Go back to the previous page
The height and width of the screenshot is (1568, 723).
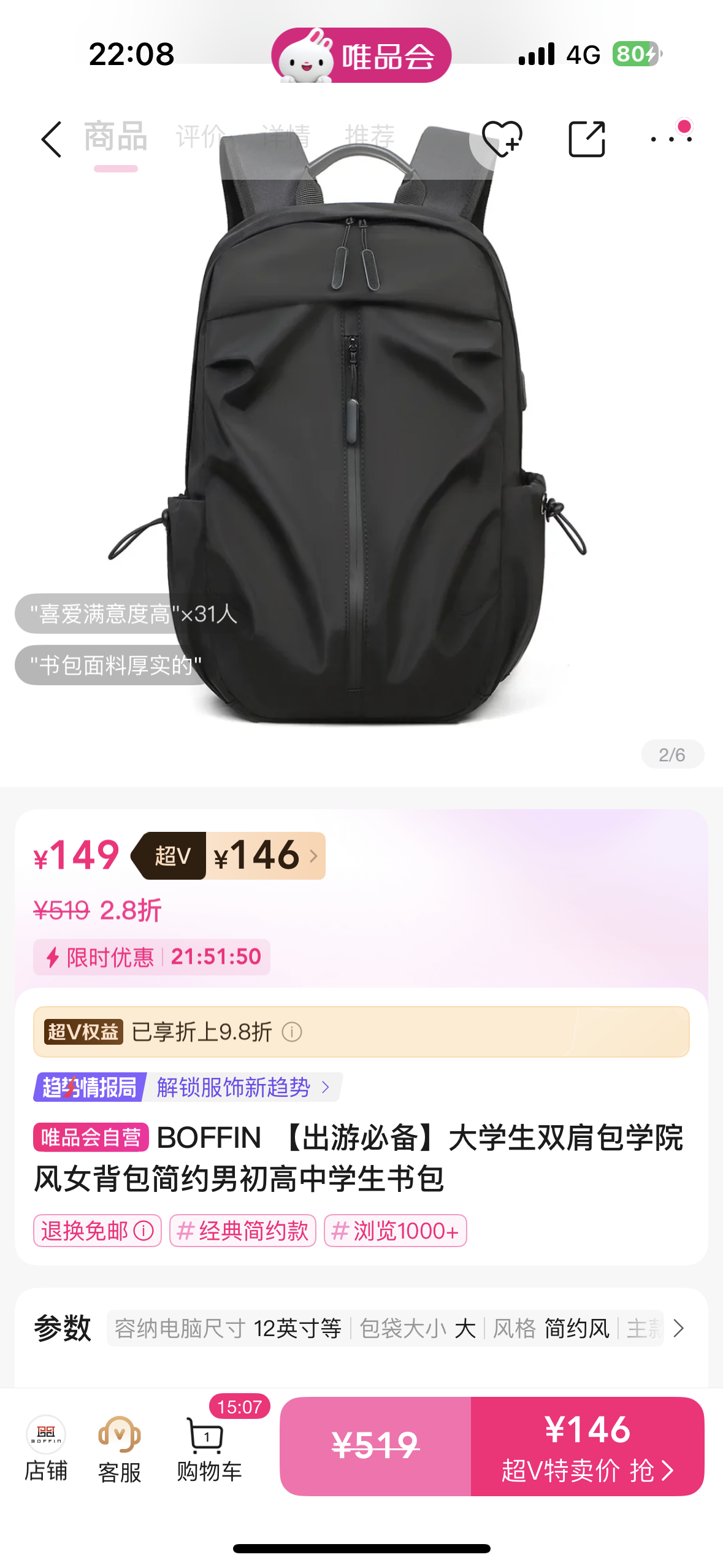tap(52, 139)
